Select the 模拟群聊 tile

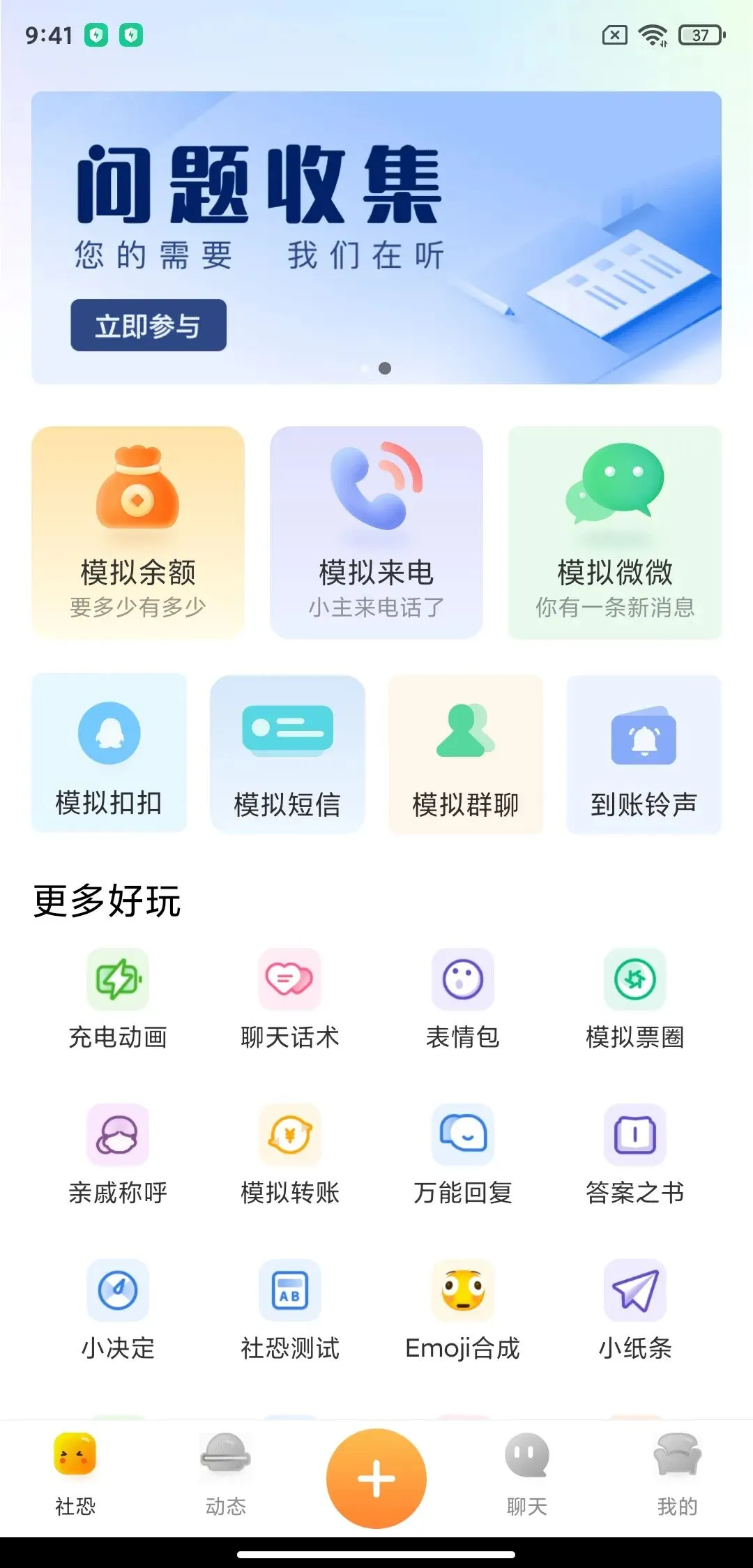[x=466, y=753]
